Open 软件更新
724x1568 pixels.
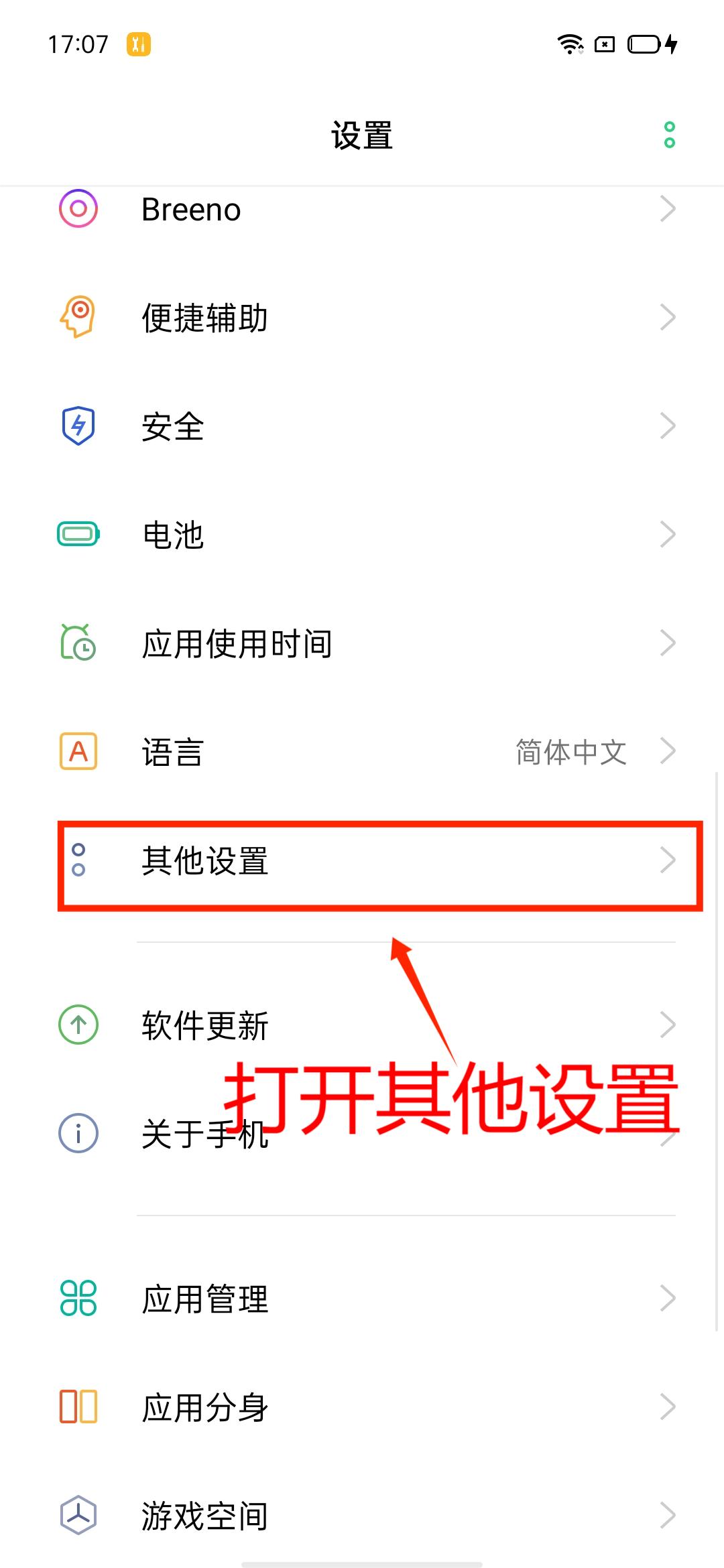tap(362, 1025)
